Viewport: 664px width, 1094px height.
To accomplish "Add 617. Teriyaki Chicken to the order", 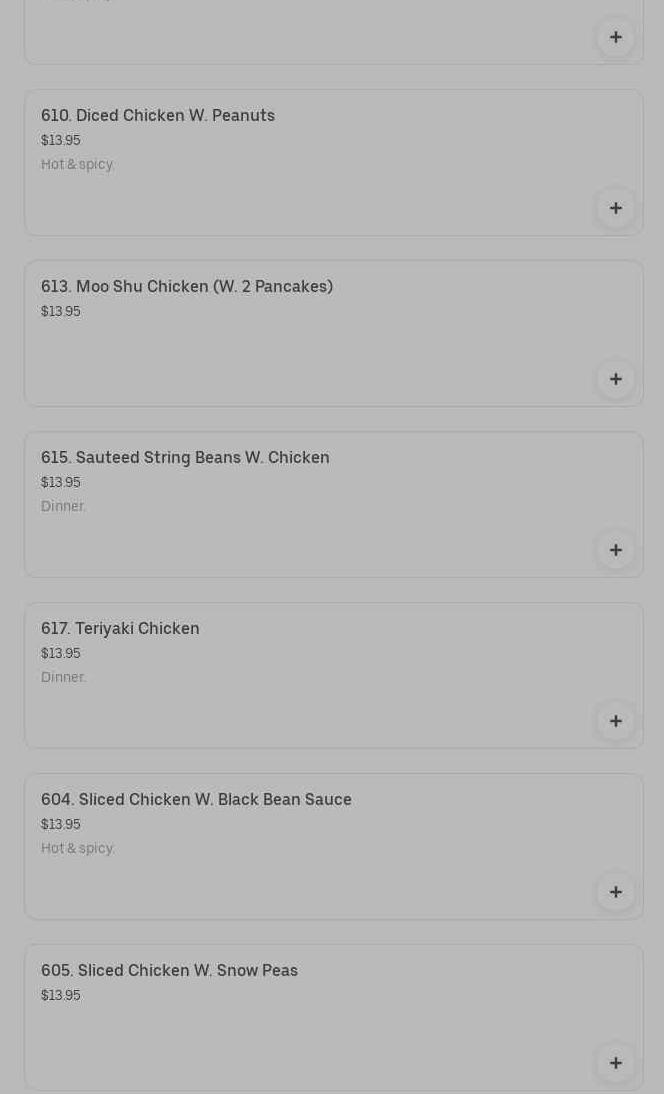I will point(615,721).
